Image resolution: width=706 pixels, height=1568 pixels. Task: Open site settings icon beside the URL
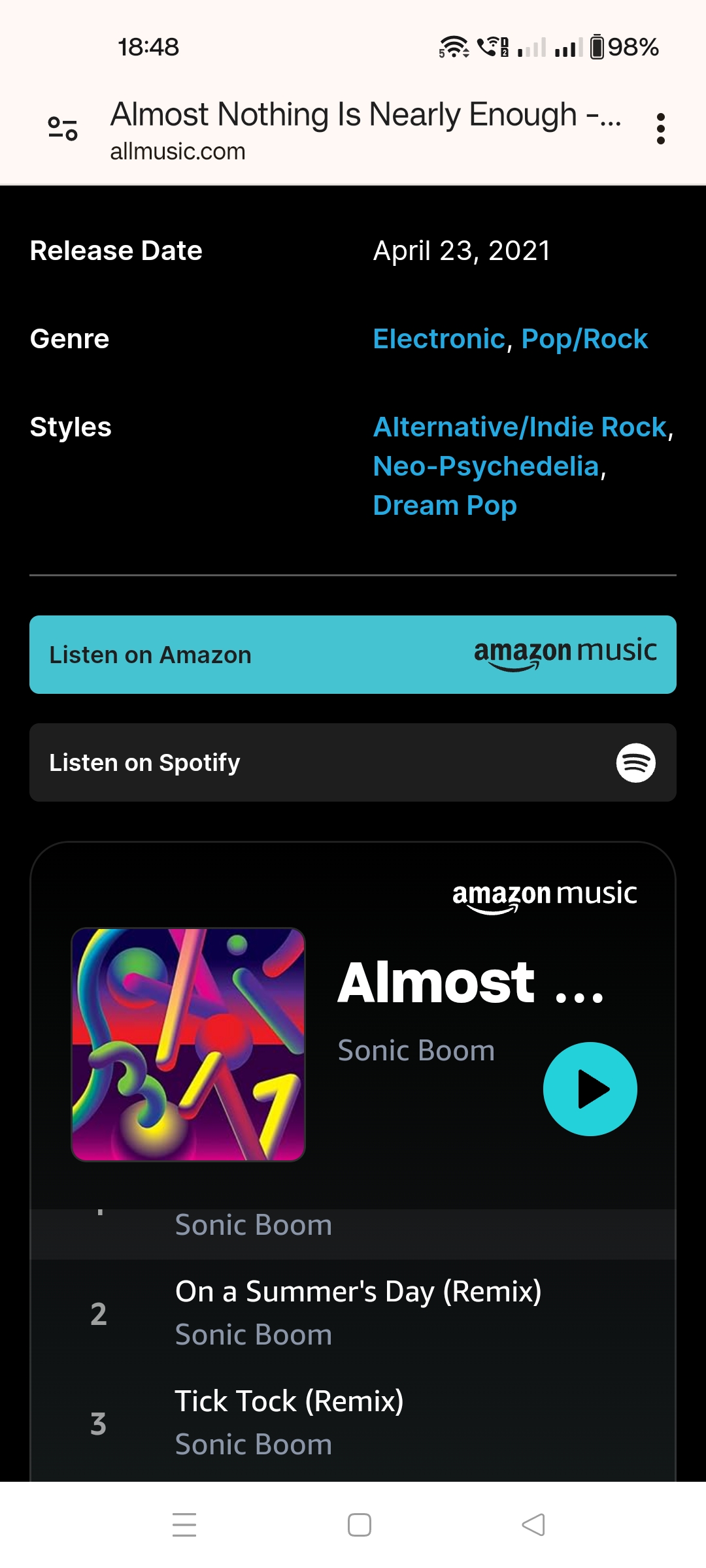tap(63, 129)
